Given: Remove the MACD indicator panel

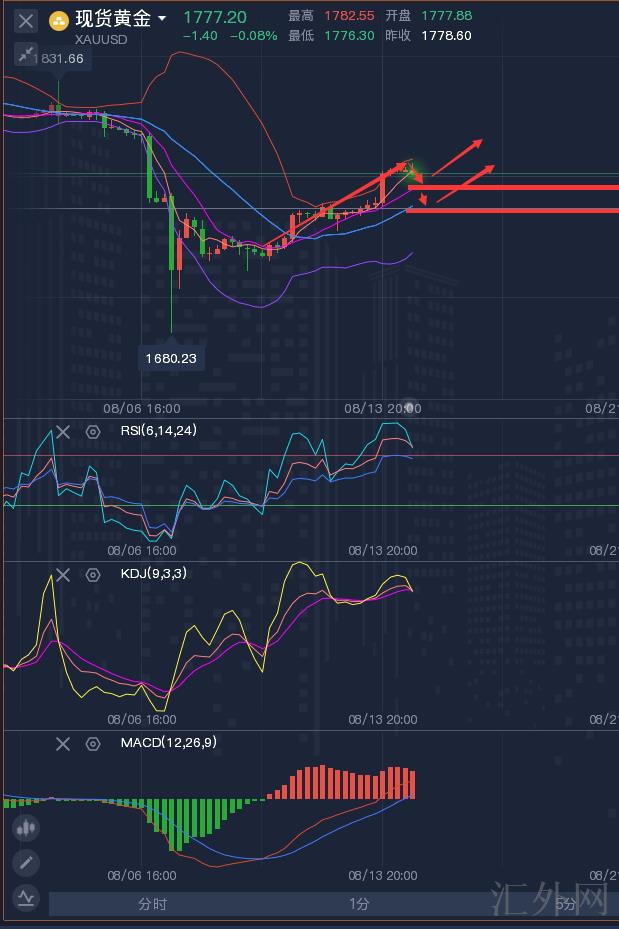Looking at the screenshot, I should point(63,743).
